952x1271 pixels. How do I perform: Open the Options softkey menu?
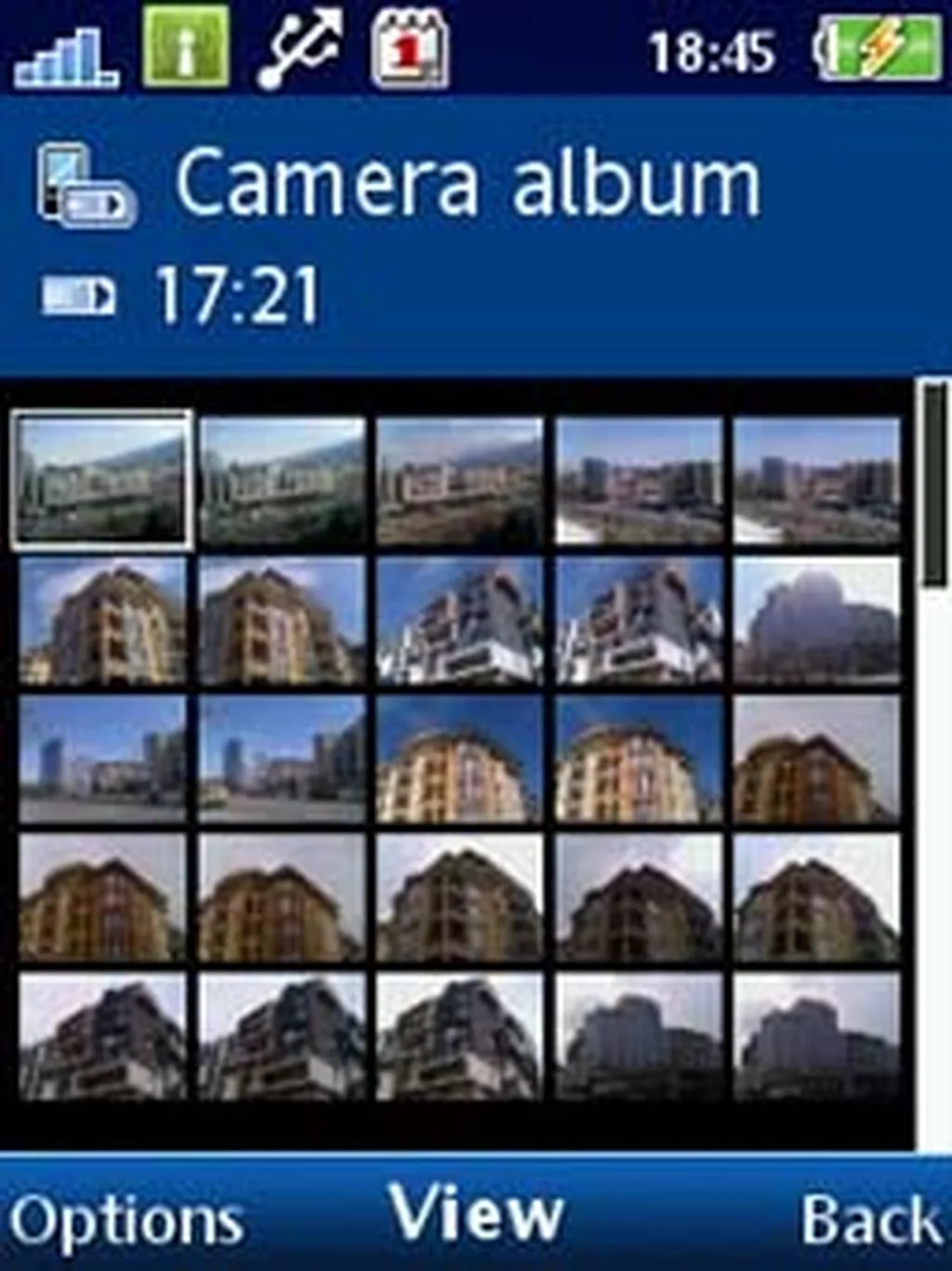coord(126,1219)
